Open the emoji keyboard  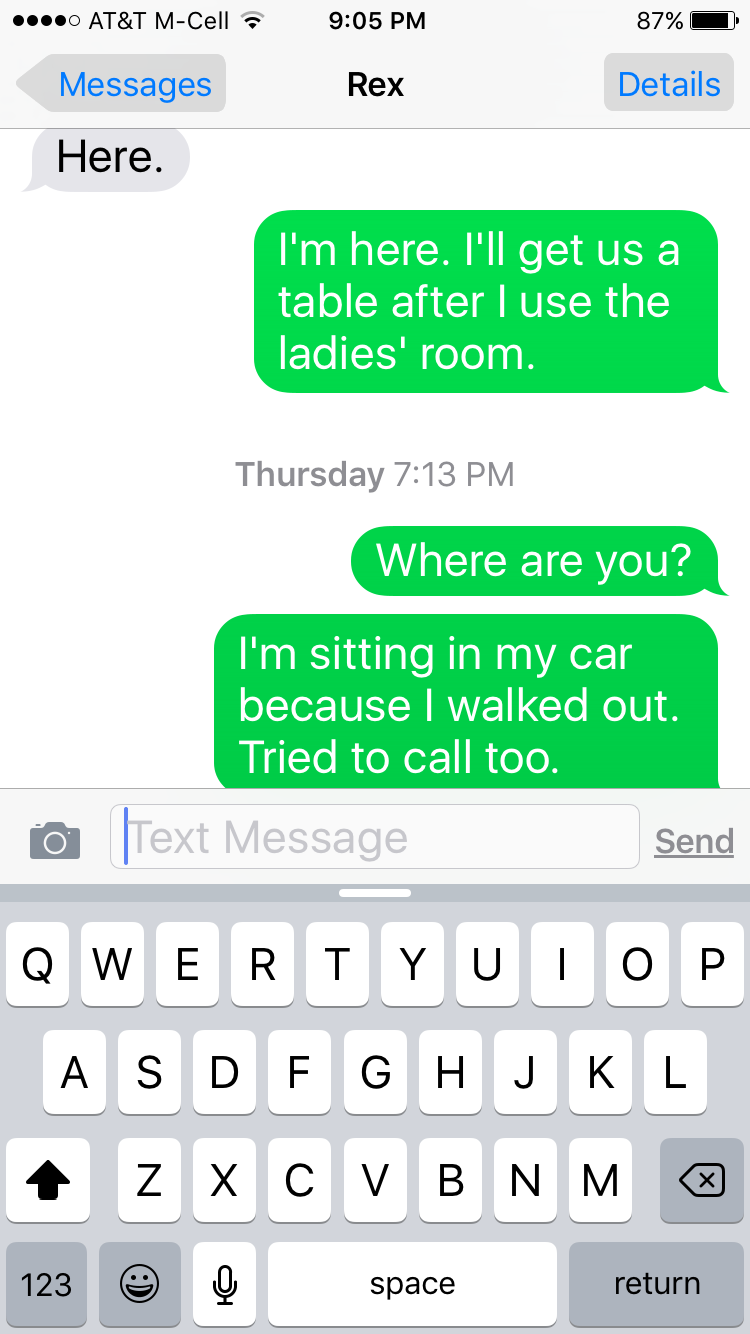click(x=140, y=1284)
